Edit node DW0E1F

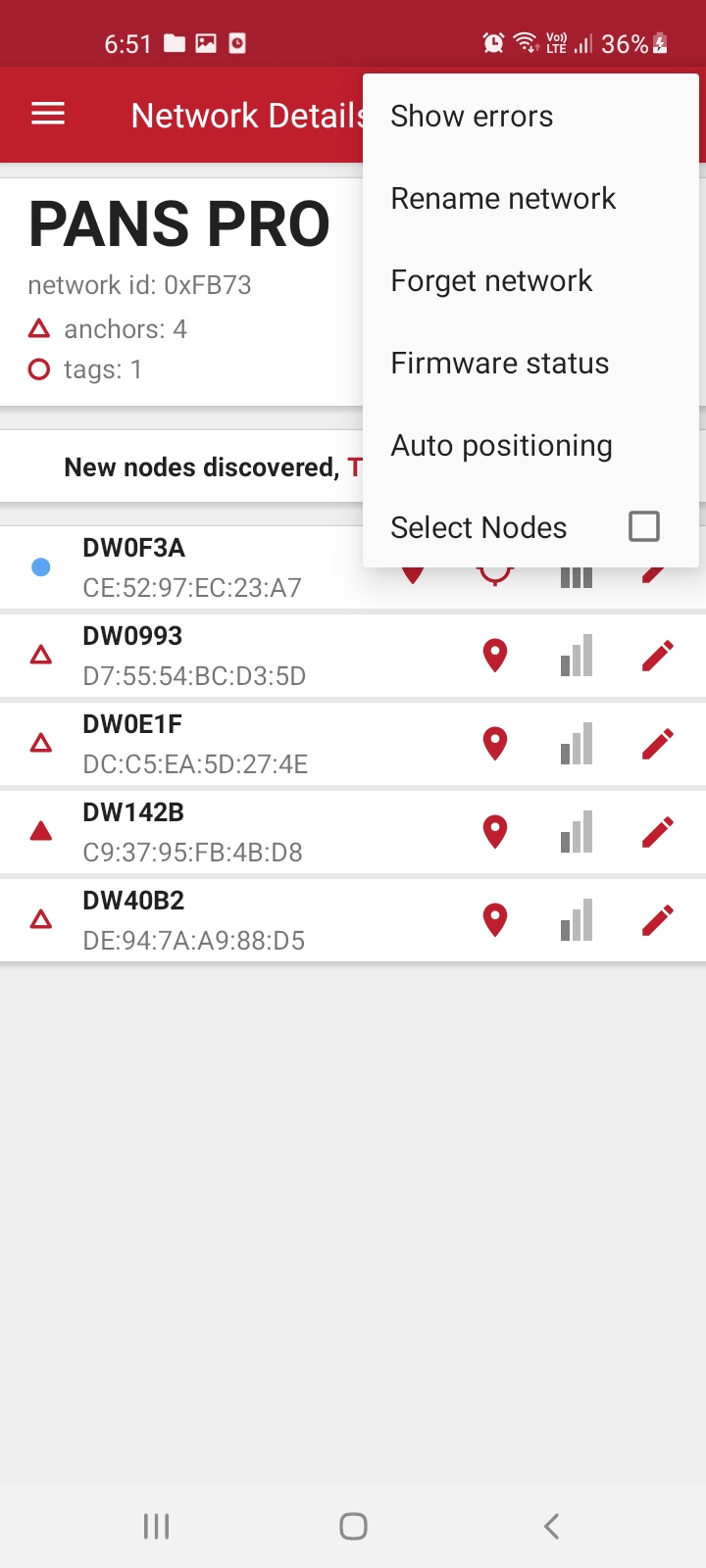point(658,744)
